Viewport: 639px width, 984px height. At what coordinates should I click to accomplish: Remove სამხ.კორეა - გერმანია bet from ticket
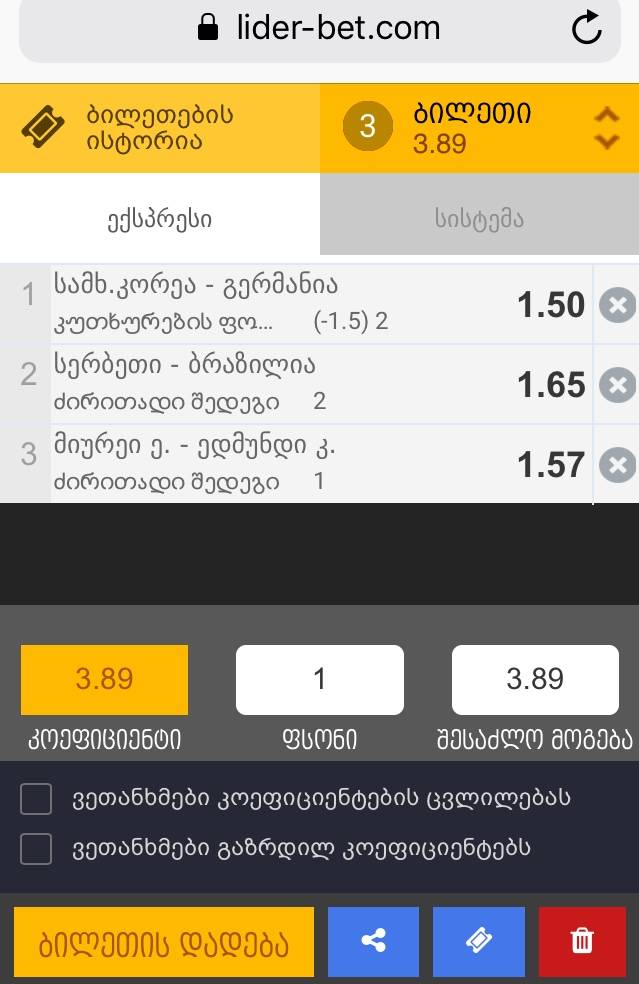617,305
